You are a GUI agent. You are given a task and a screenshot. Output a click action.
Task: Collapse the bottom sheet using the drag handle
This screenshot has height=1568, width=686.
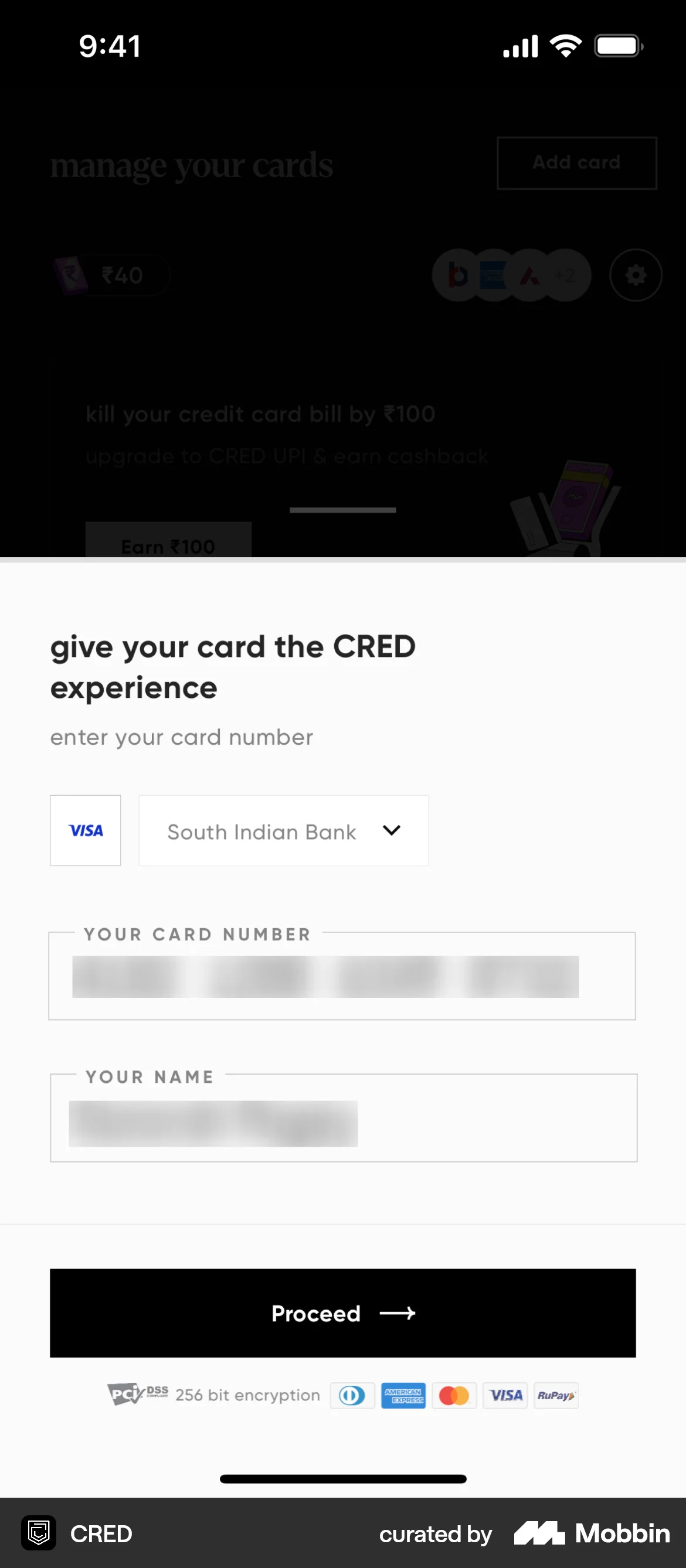[342, 509]
